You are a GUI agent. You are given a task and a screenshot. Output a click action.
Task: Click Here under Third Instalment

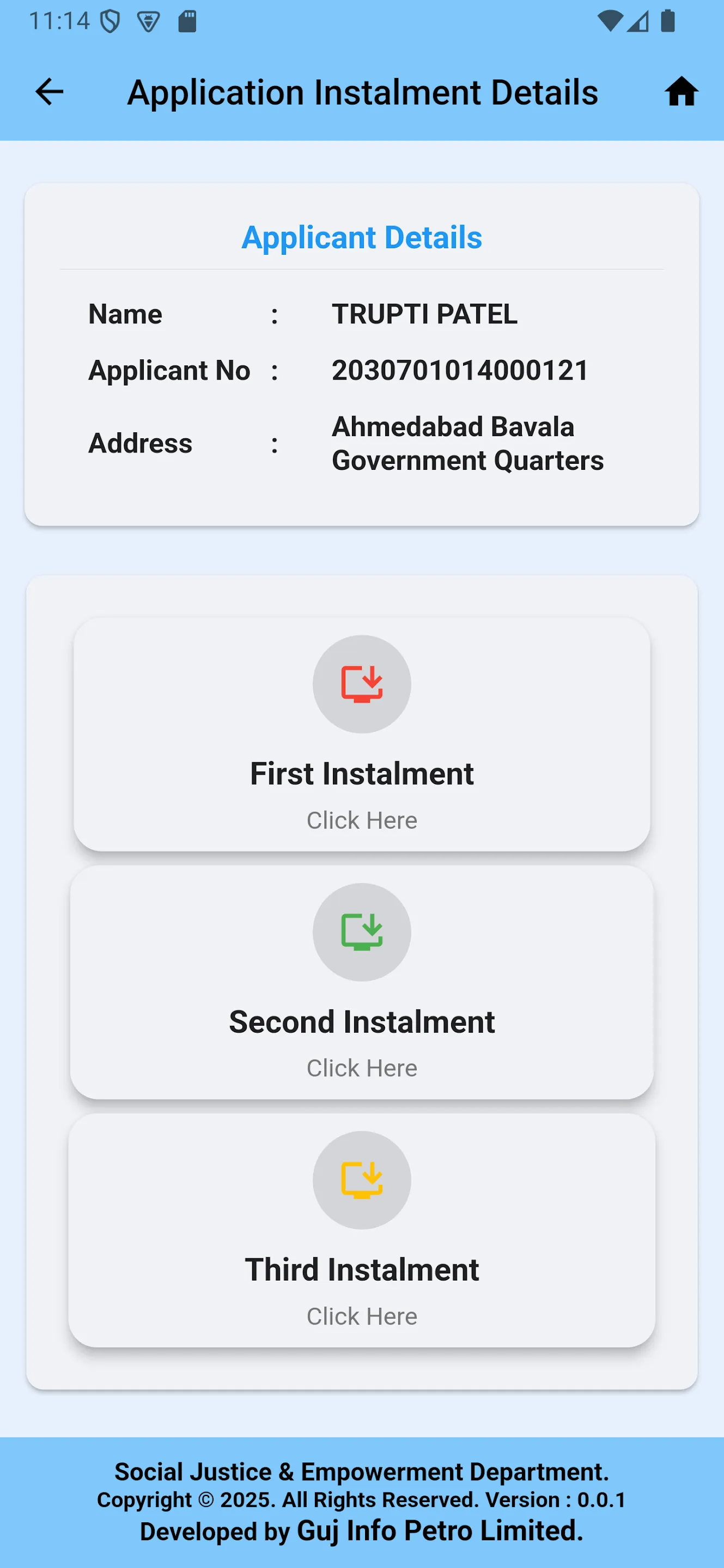[362, 1316]
